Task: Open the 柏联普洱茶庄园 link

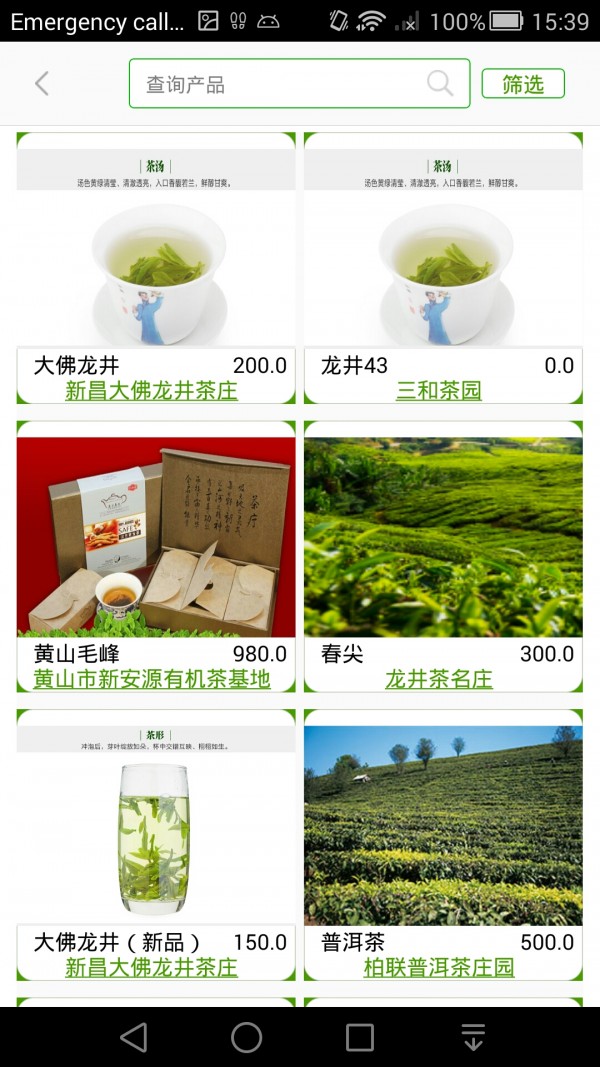Action: [x=439, y=968]
